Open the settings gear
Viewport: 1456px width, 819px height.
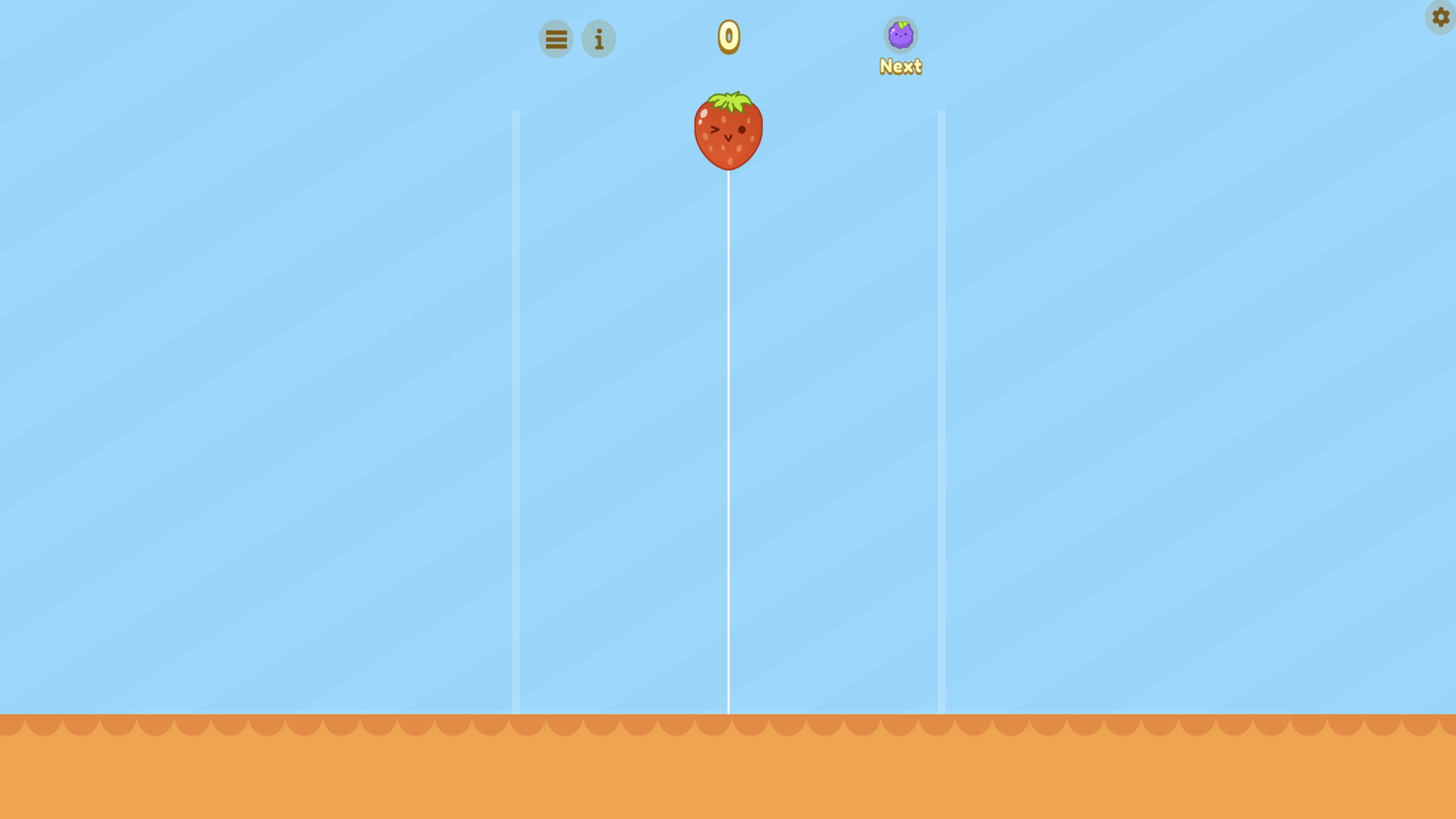click(x=1440, y=17)
